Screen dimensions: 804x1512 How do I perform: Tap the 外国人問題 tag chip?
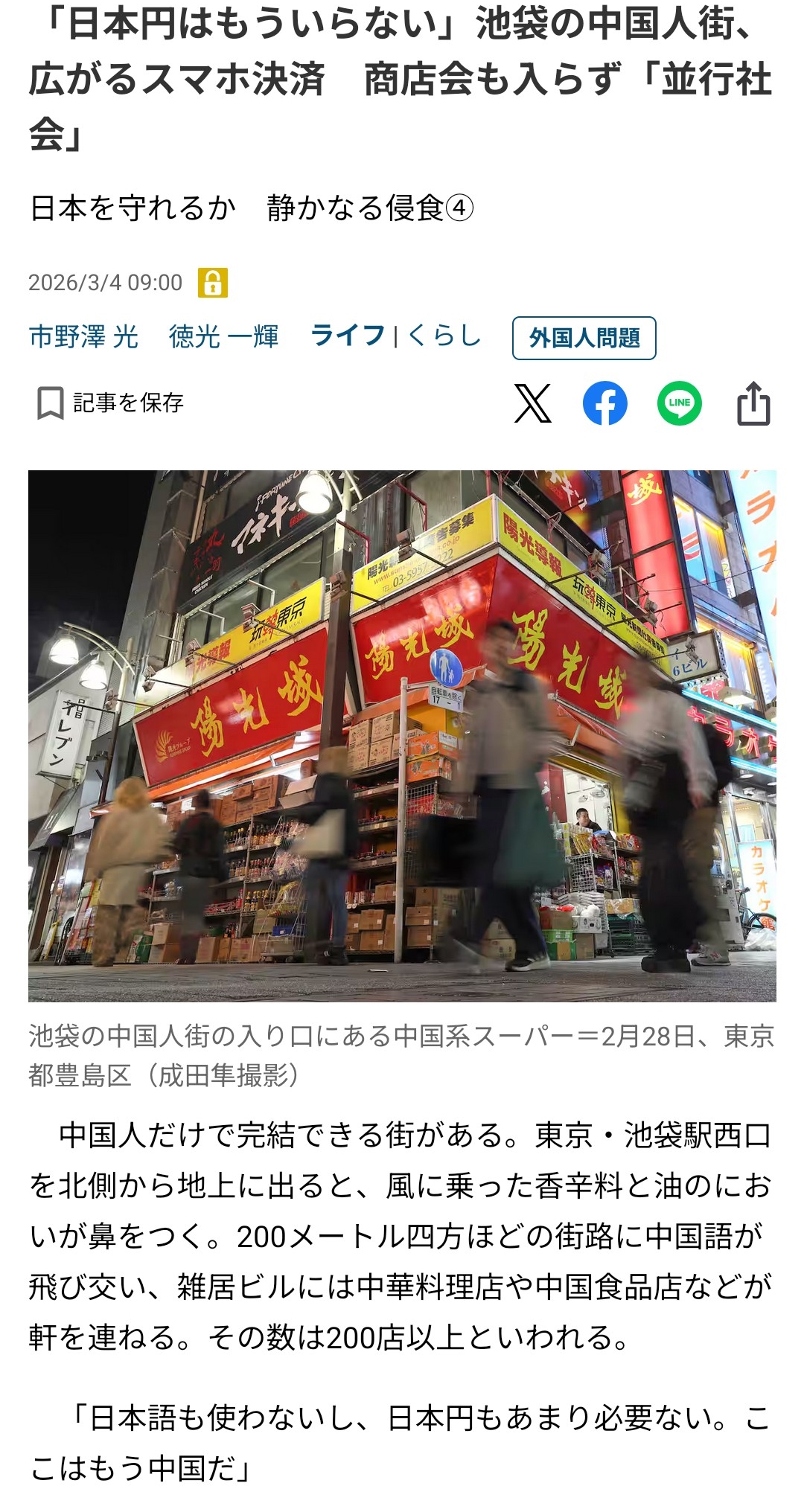(x=584, y=338)
